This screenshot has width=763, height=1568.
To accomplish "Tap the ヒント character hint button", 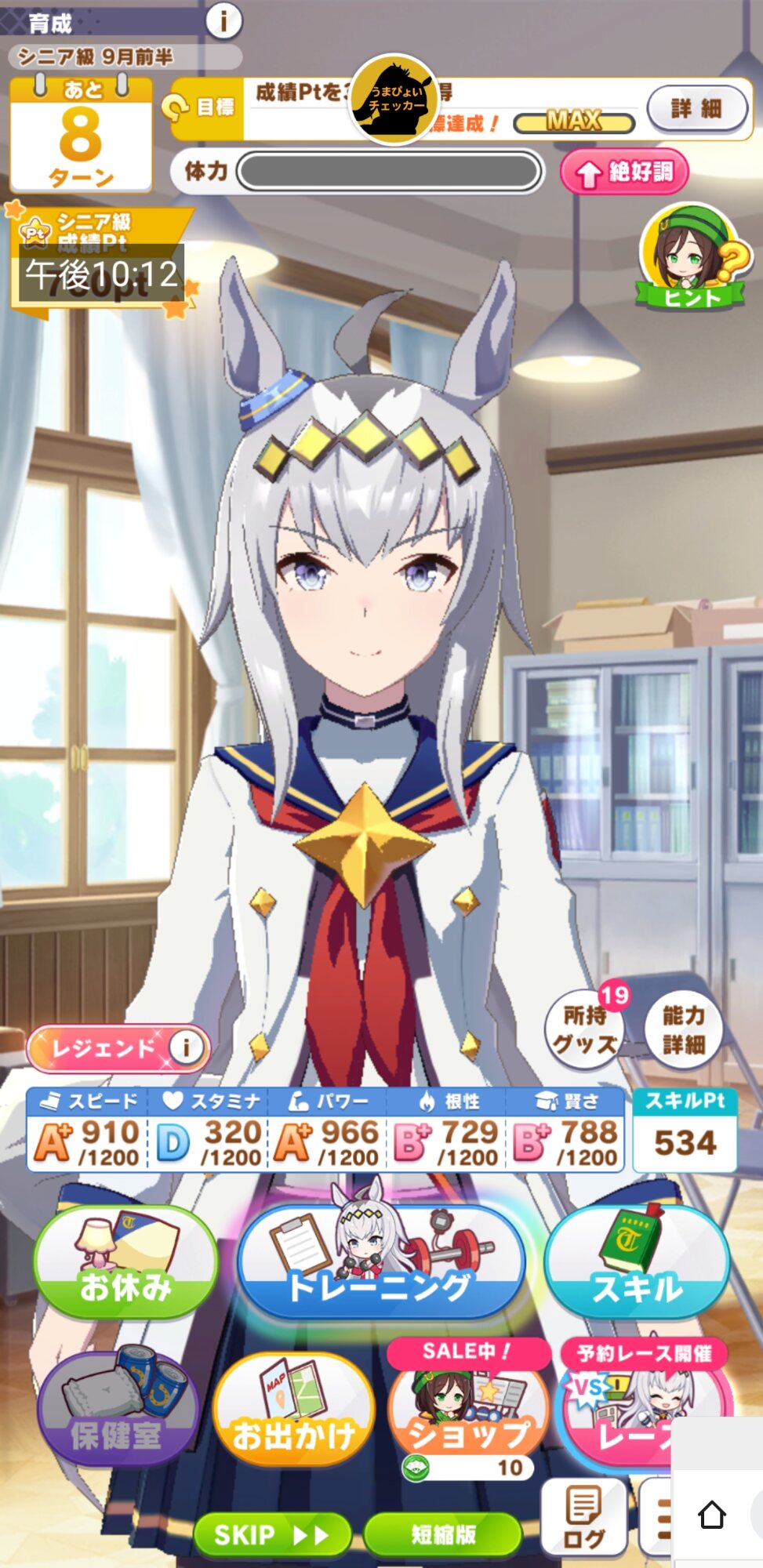I will tap(690, 256).
